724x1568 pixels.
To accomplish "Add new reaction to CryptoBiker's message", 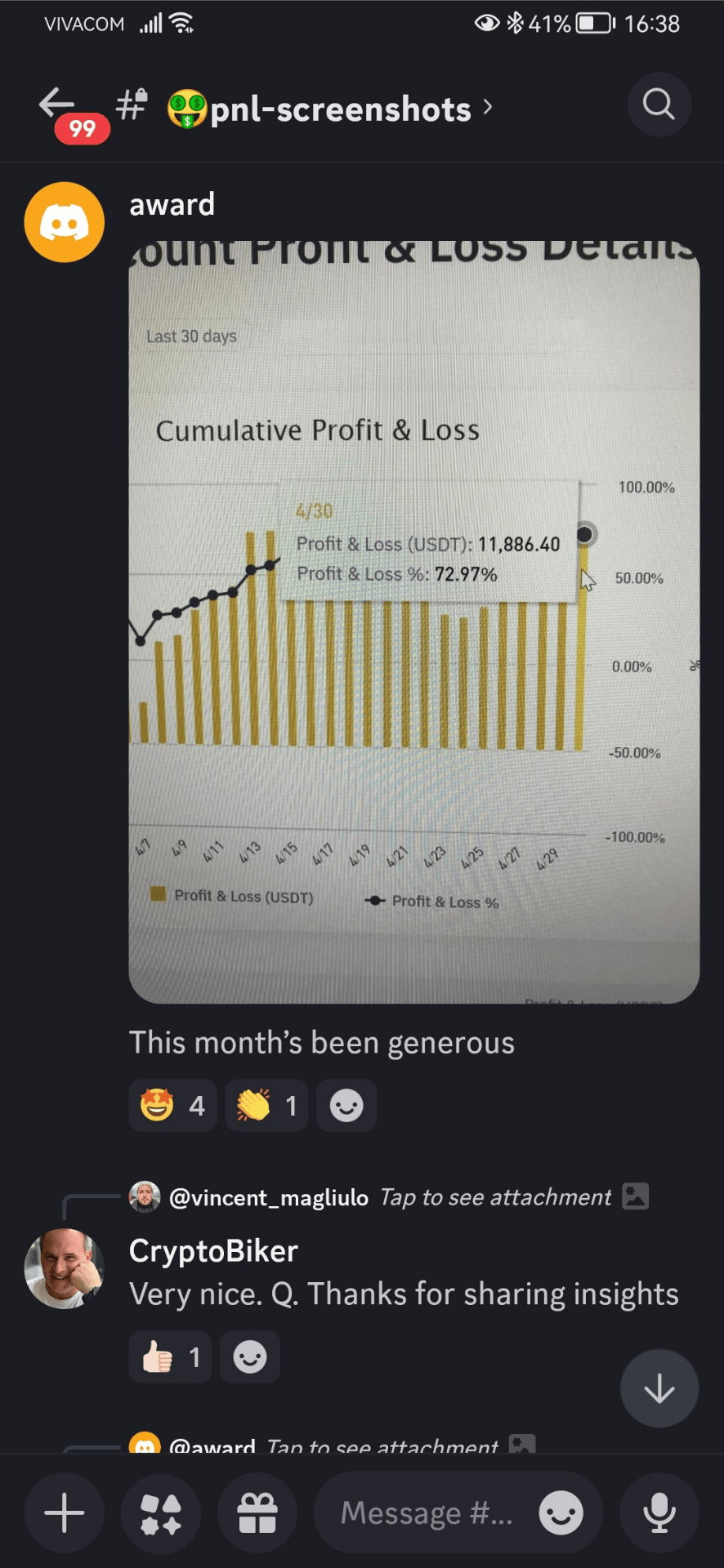I will [x=250, y=1357].
